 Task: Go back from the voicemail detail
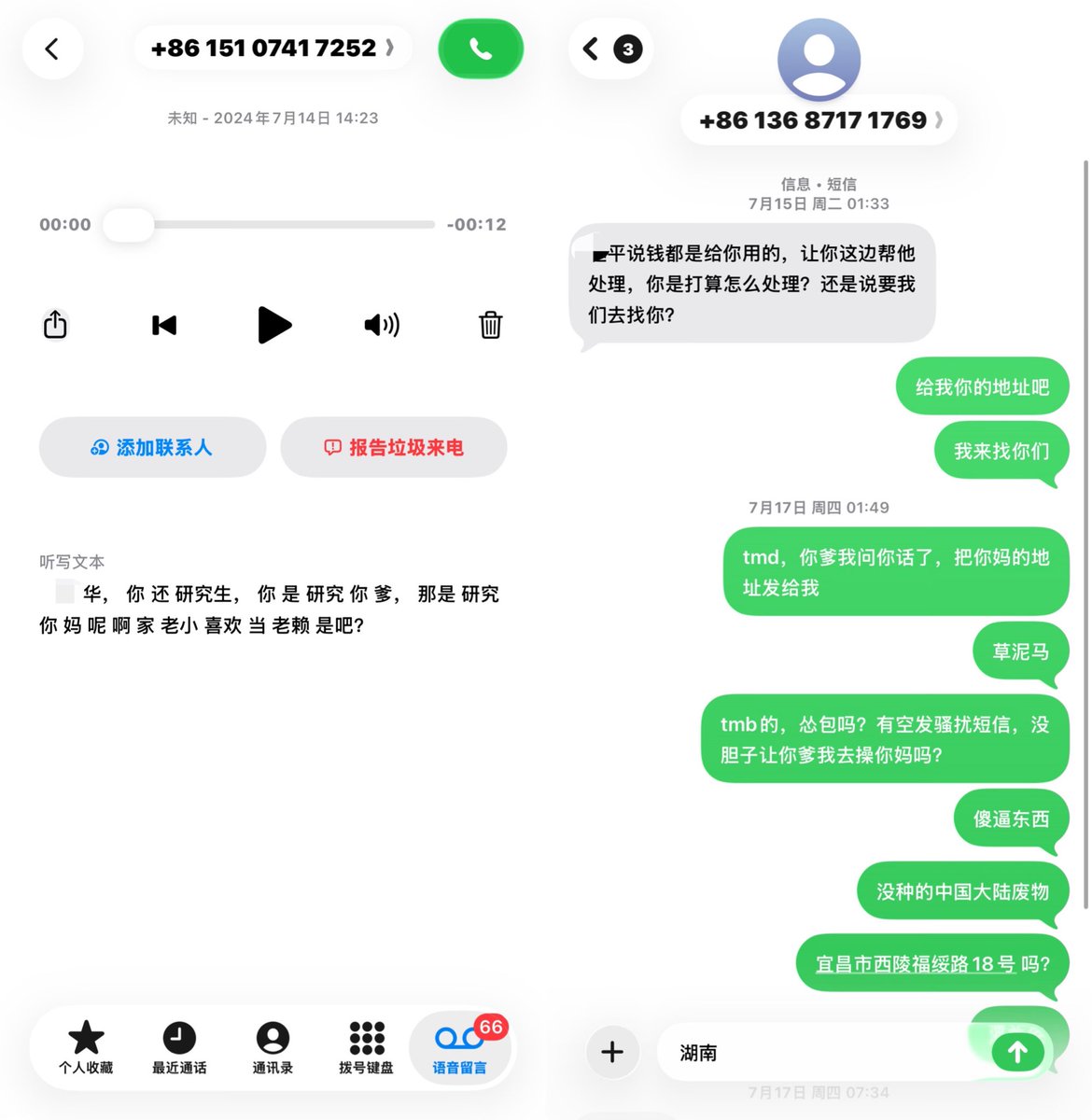pos(52,49)
